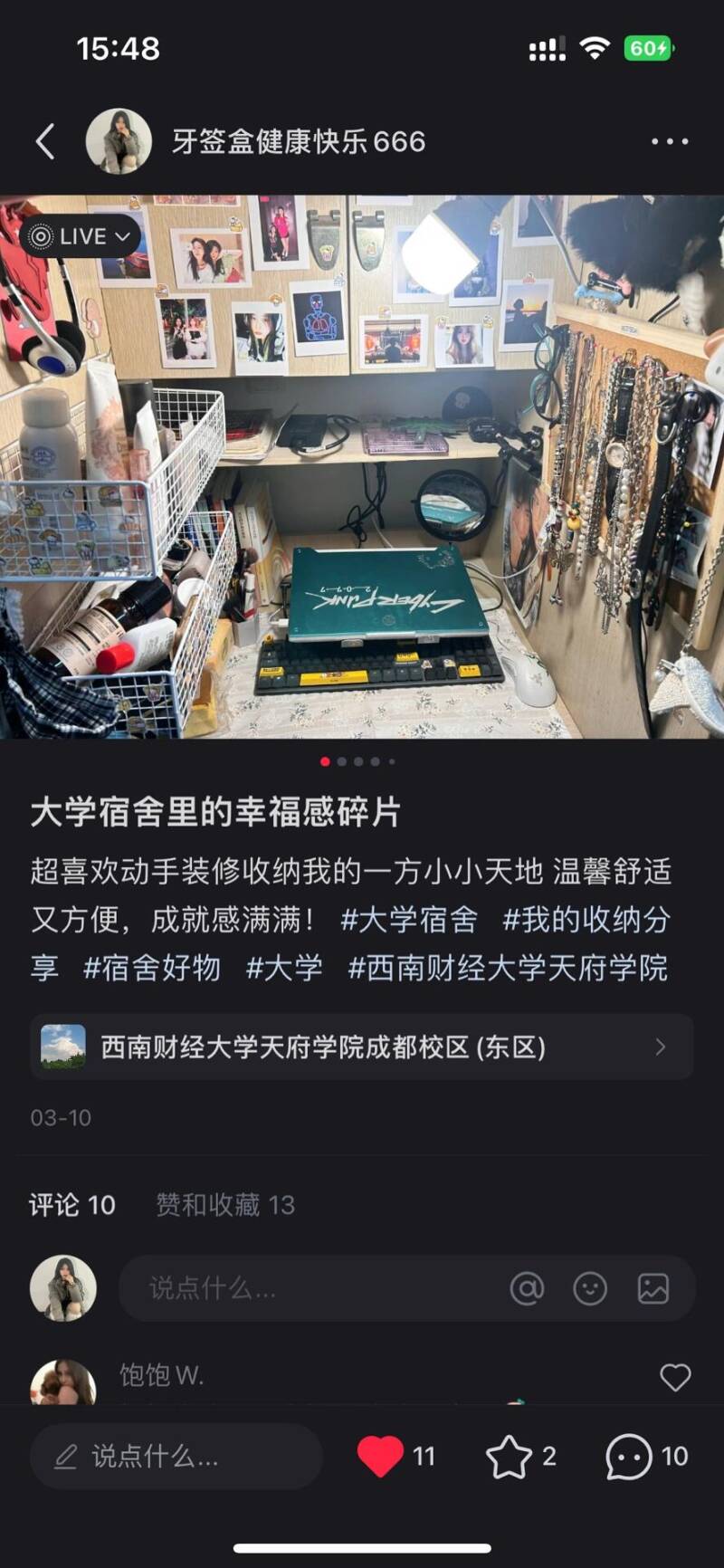
Task: Open the #我的收纳分享 hashtag
Action: click(x=586, y=920)
